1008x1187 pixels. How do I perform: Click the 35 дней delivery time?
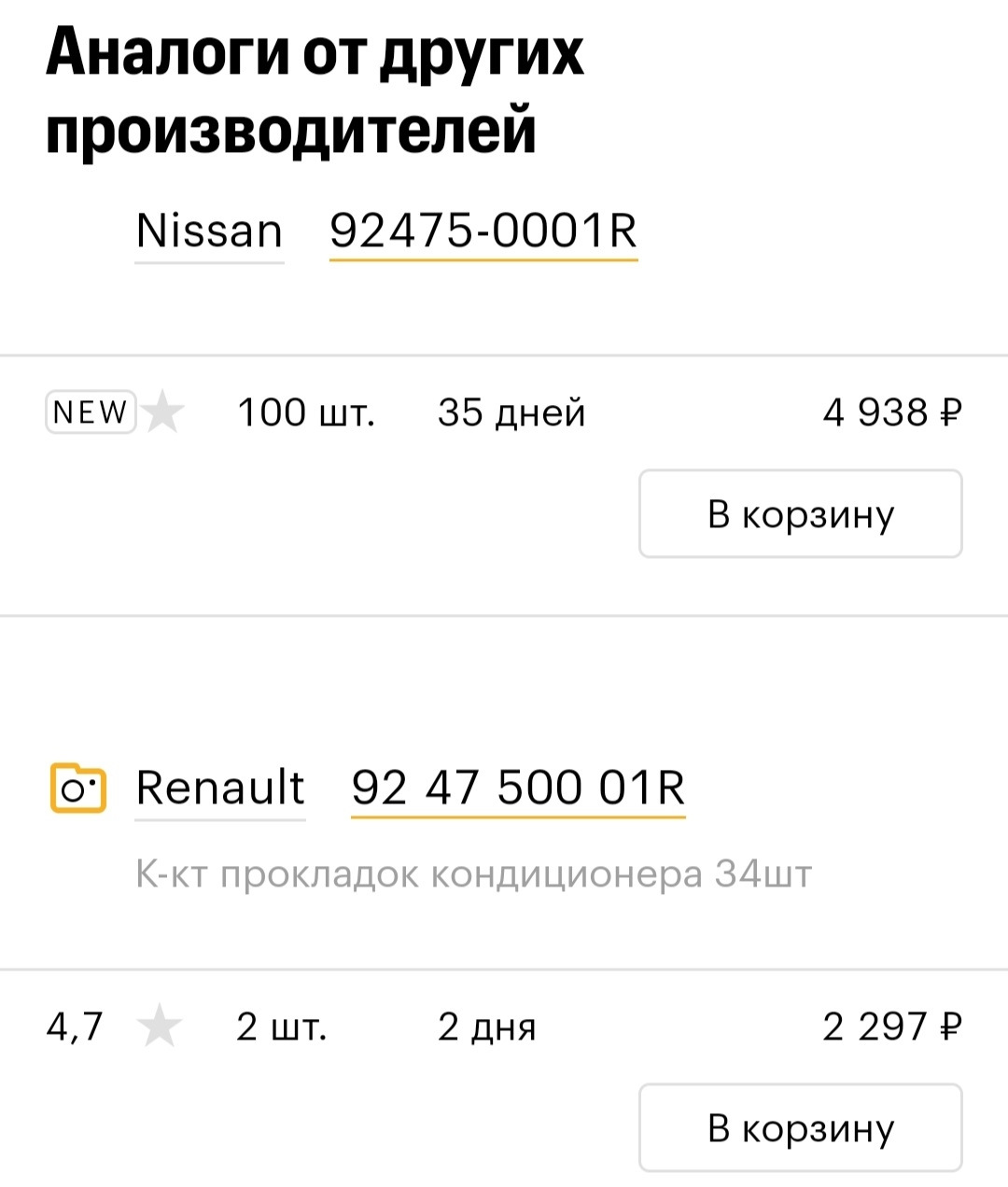pos(511,412)
